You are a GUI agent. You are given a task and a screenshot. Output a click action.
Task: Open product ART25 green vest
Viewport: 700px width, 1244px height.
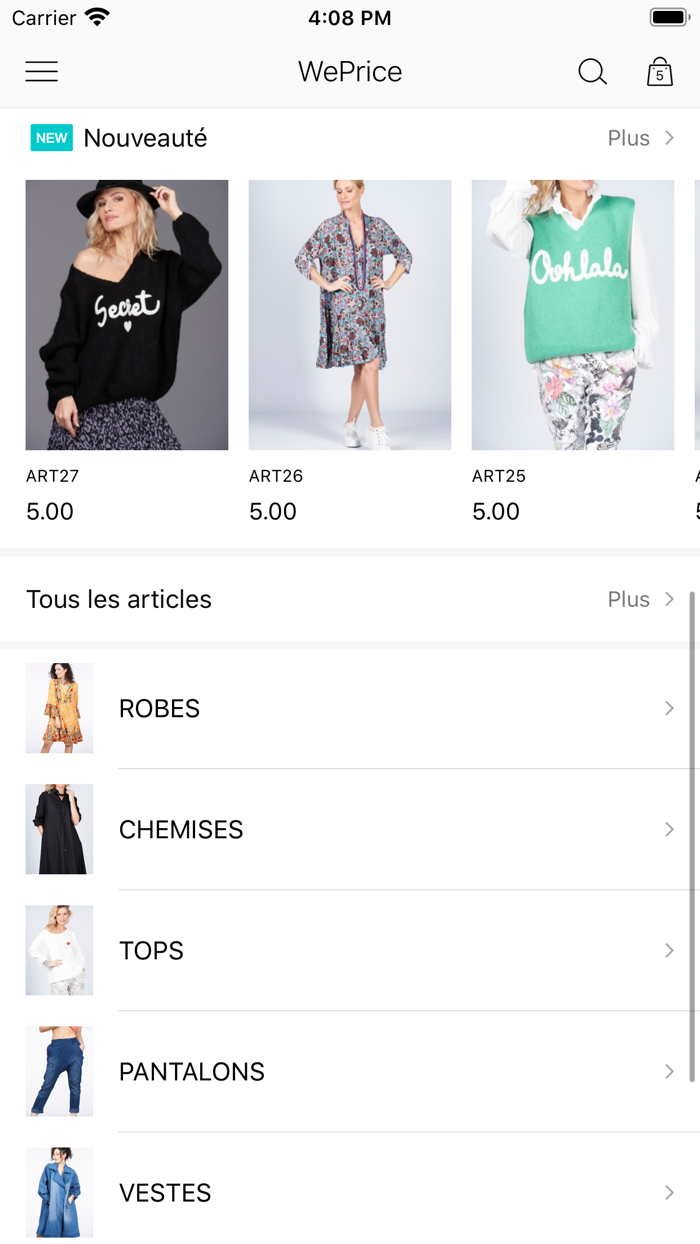pyautogui.click(x=573, y=315)
